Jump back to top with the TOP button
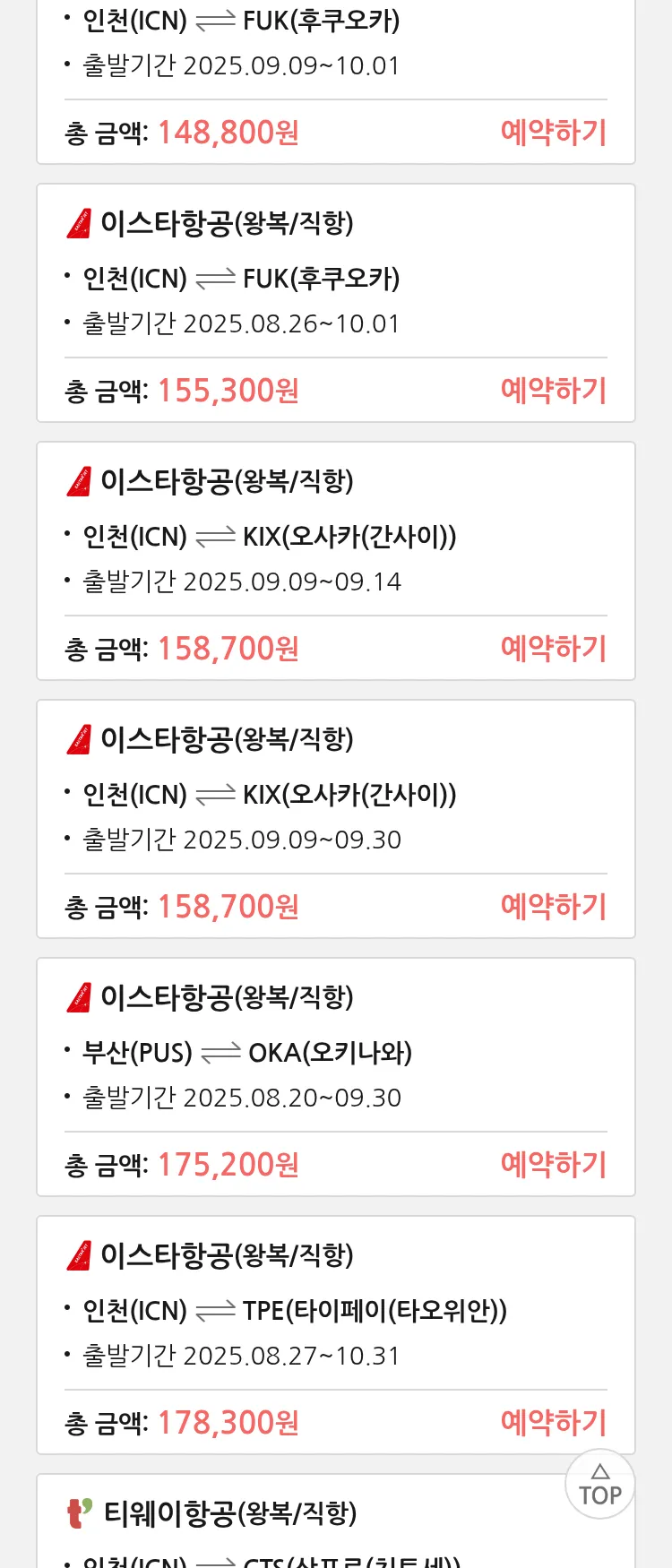Screen dimensions: 672x1568 click(599, 1485)
